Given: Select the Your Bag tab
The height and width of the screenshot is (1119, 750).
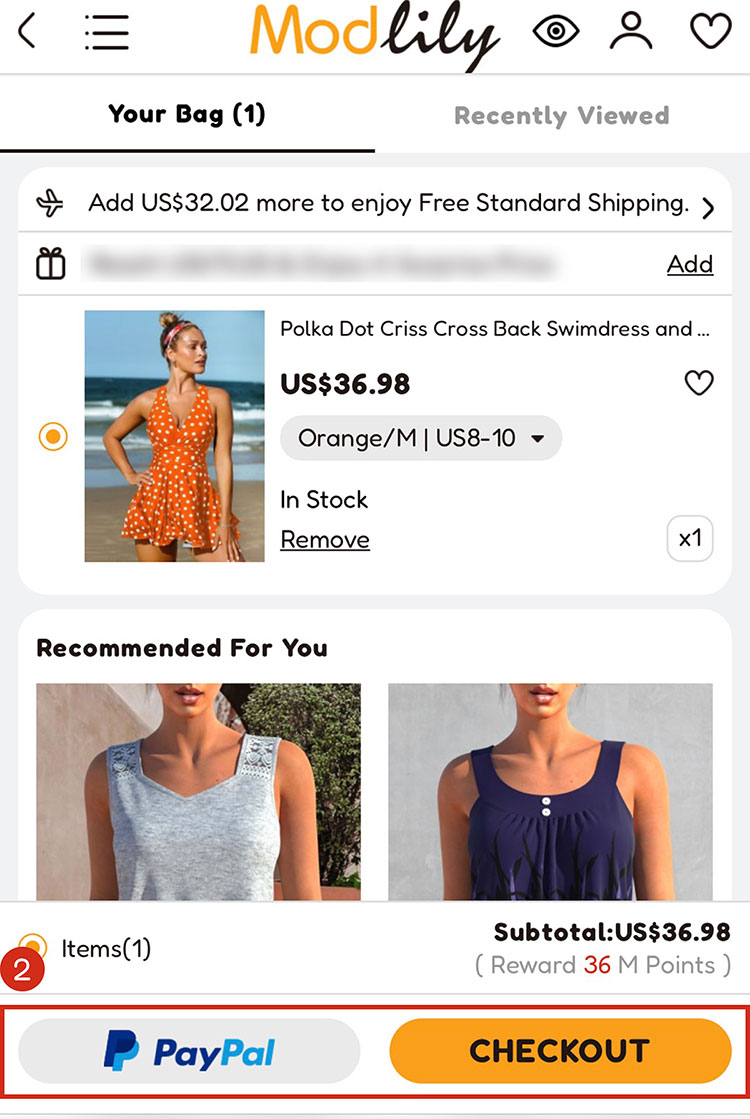Looking at the screenshot, I should point(187,114).
